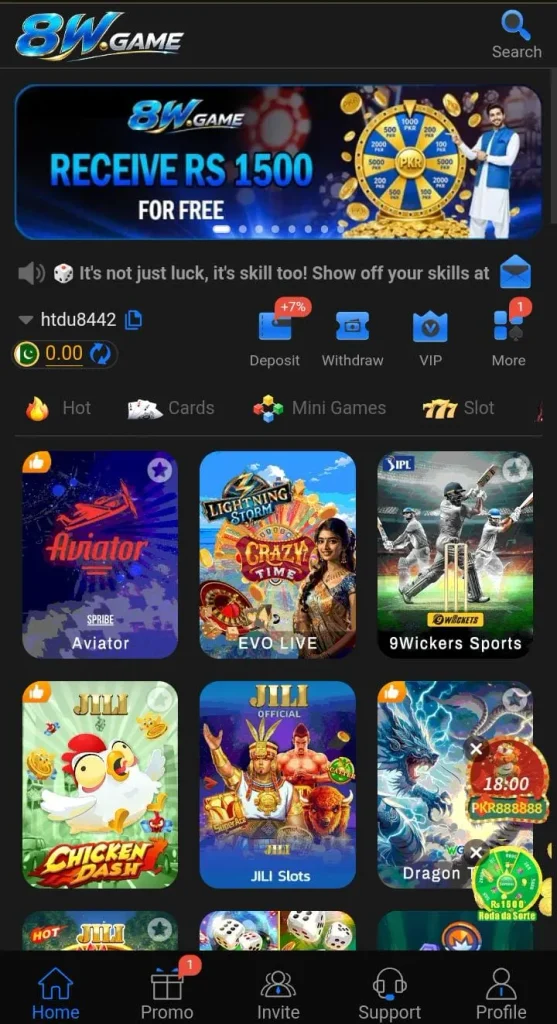
Task: Open the EVO LIVE game tile
Action: [278, 554]
